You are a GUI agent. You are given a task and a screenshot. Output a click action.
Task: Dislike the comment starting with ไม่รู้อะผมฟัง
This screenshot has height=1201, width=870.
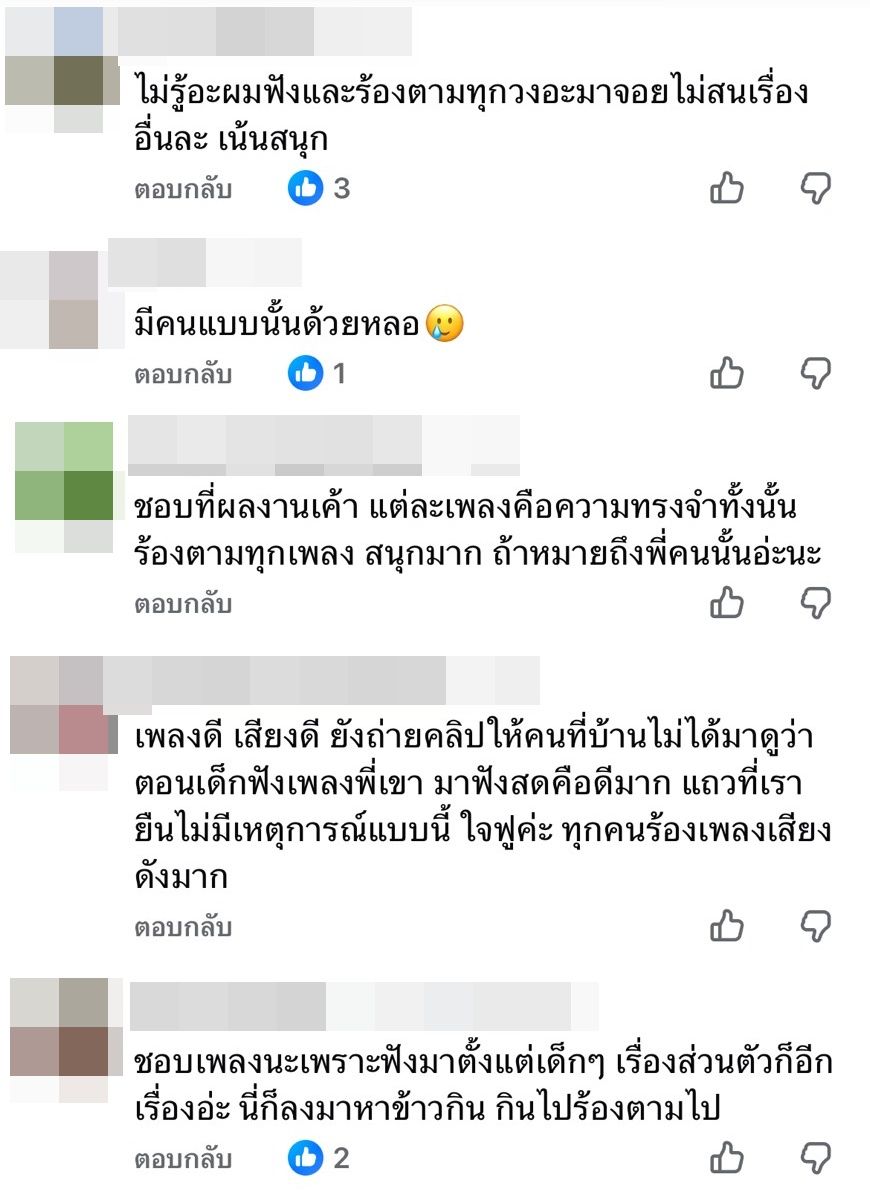point(816,188)
